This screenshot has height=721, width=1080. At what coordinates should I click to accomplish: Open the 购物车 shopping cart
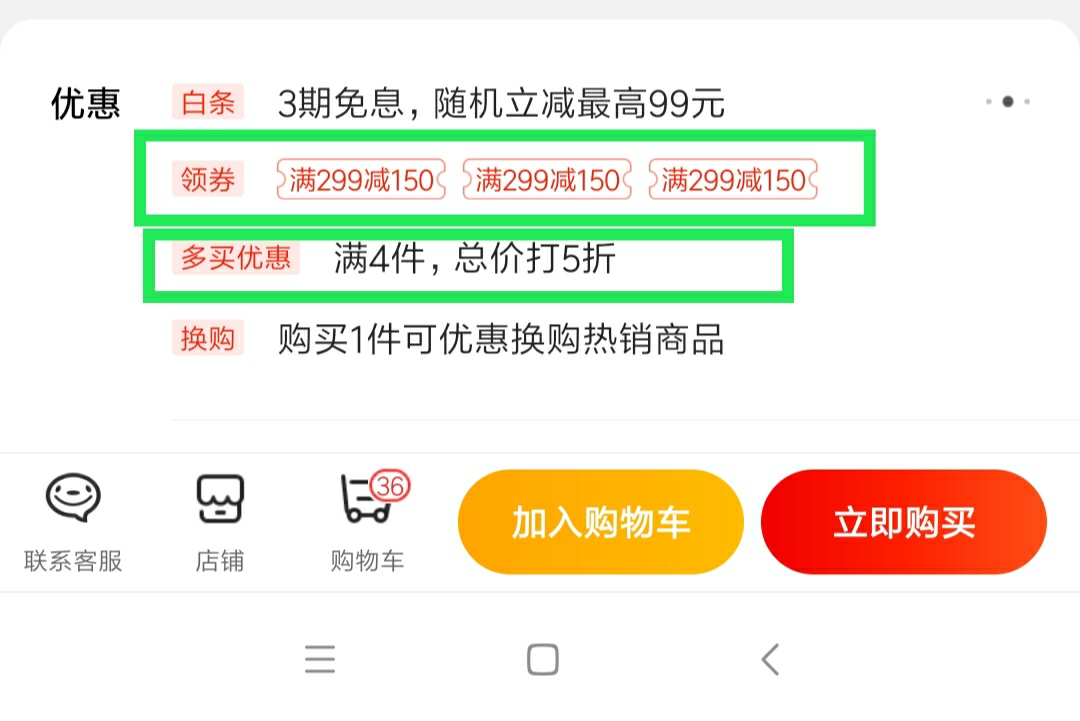click(368, 523)
